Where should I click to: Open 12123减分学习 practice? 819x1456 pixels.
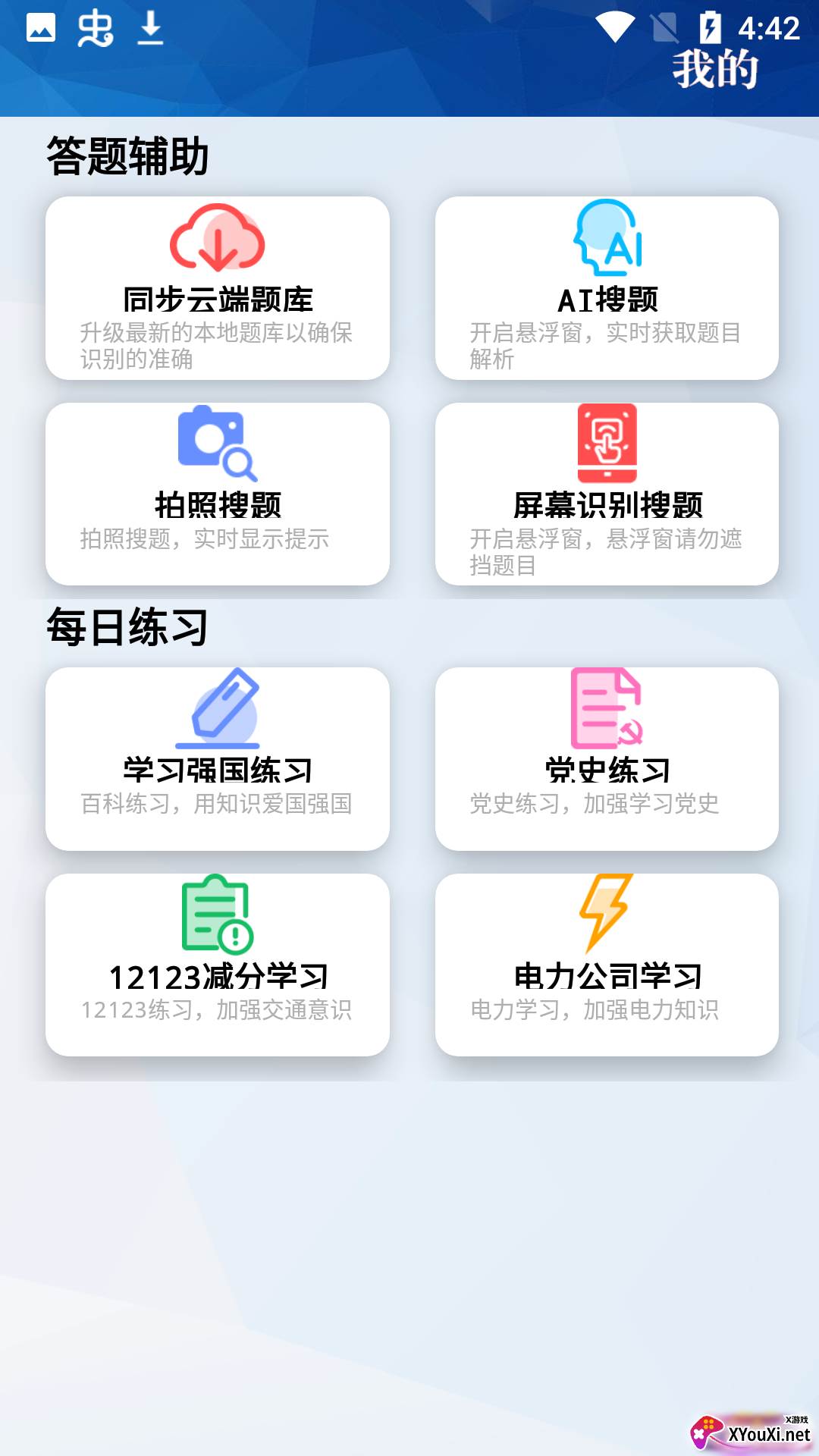pos(218,965)
